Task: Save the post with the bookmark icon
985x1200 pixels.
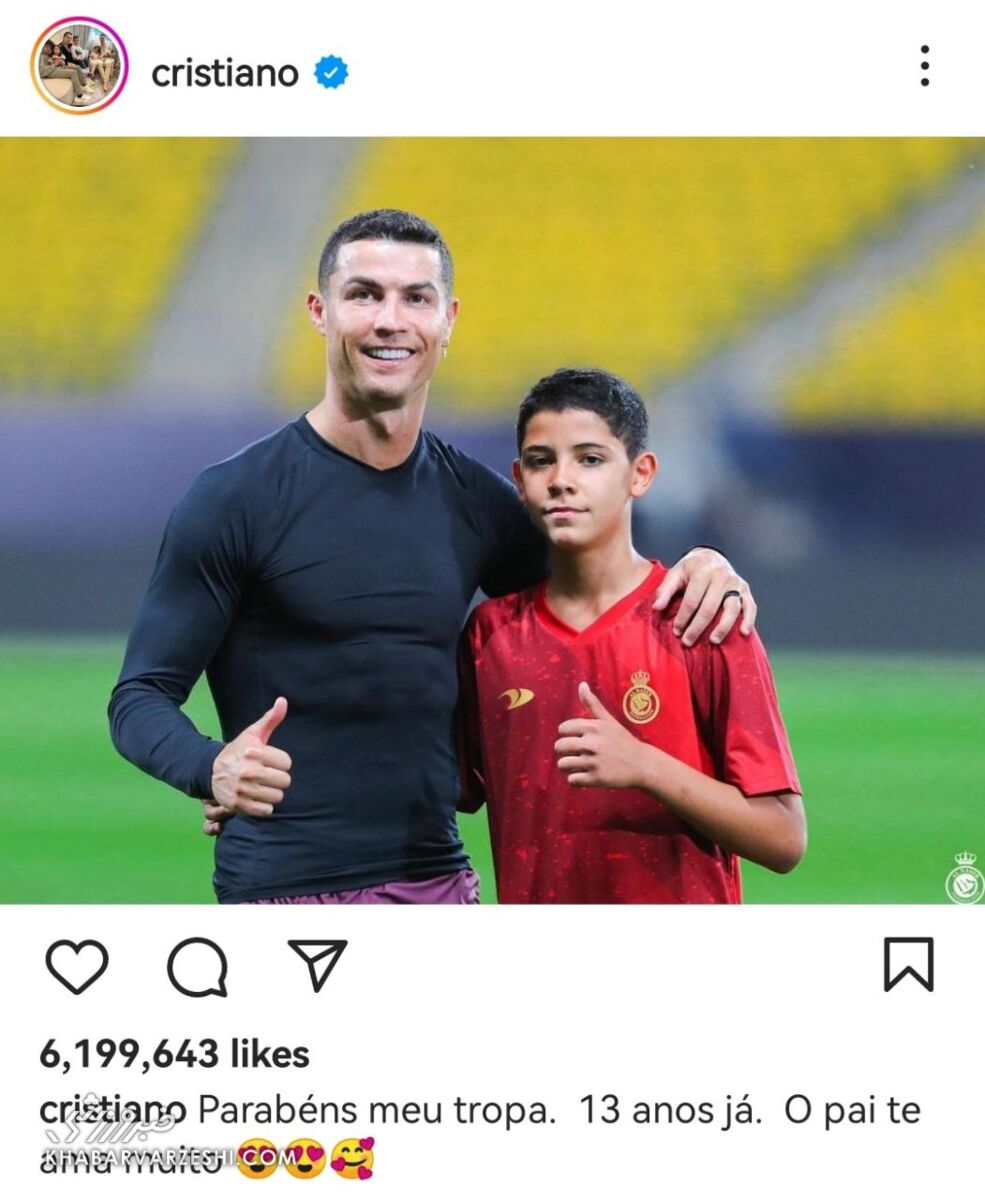Action: tap(908, 965)
